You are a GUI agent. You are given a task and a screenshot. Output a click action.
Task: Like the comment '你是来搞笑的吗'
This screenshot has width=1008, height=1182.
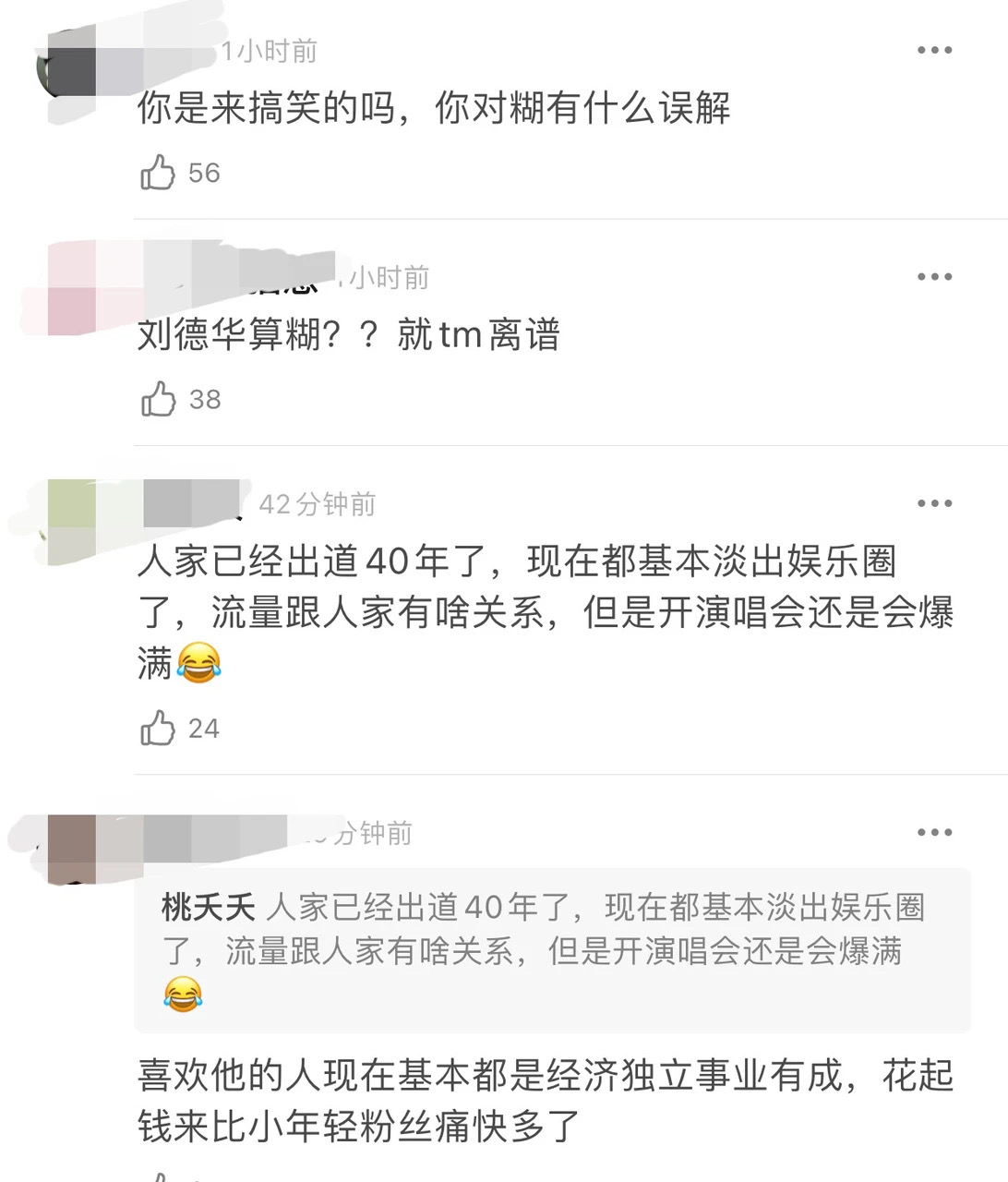(158, 173)
